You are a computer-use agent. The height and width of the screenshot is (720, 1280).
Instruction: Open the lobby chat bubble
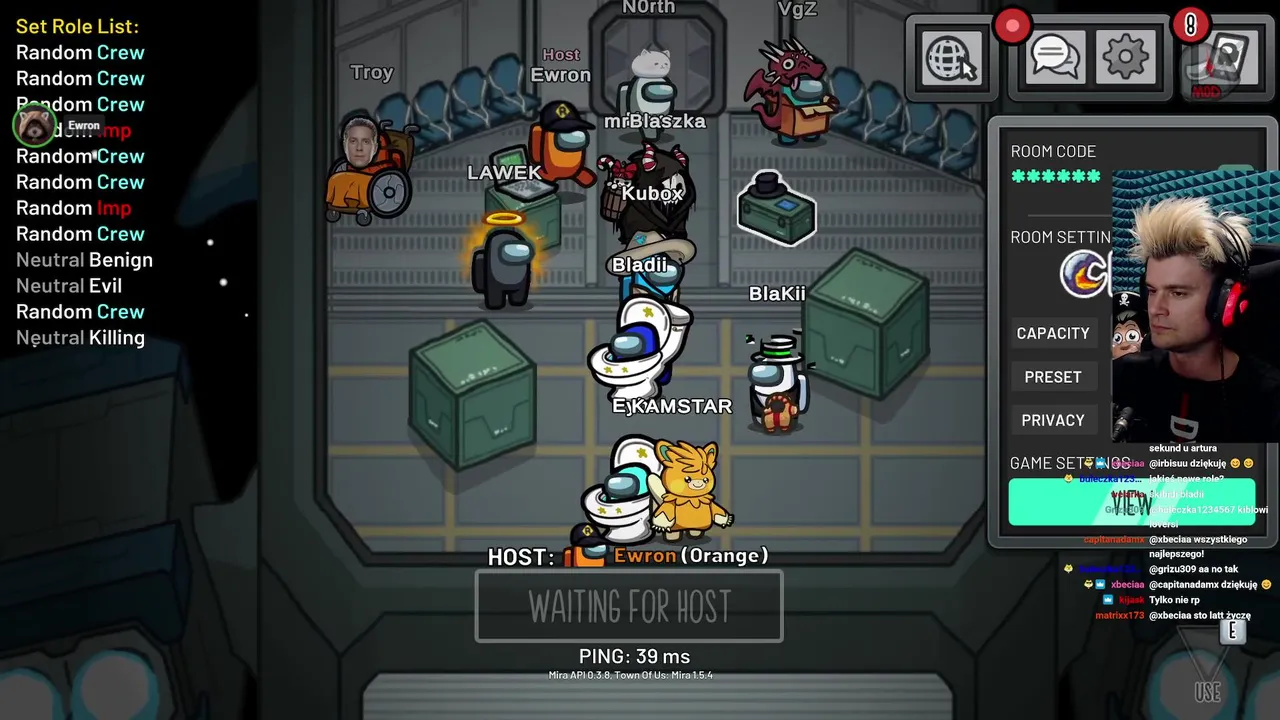pyautogui.click(x=1053, y=58)
